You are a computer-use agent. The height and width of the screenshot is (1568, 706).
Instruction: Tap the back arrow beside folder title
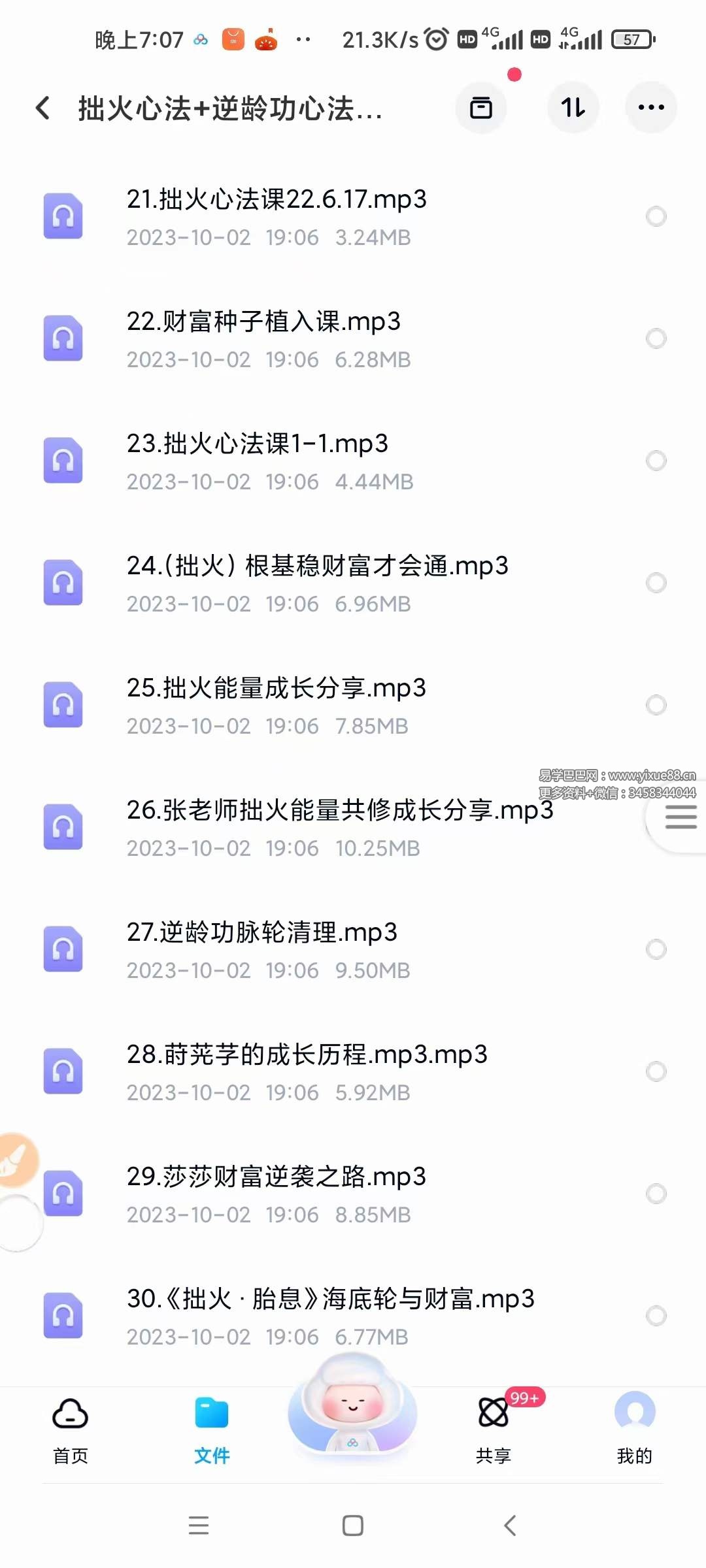tap(43, 108)
